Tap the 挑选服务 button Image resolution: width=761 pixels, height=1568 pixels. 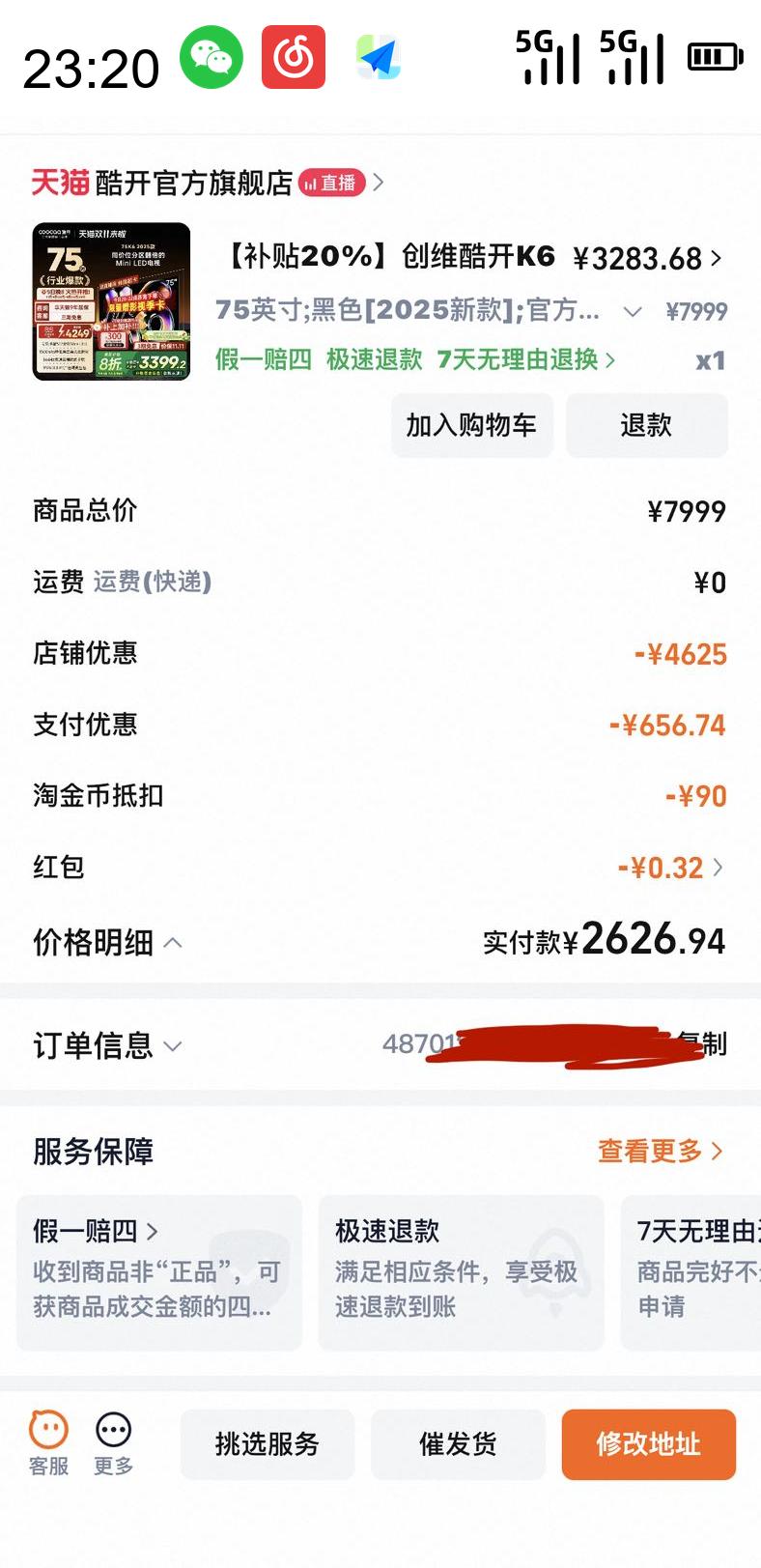coord(268,1444)
